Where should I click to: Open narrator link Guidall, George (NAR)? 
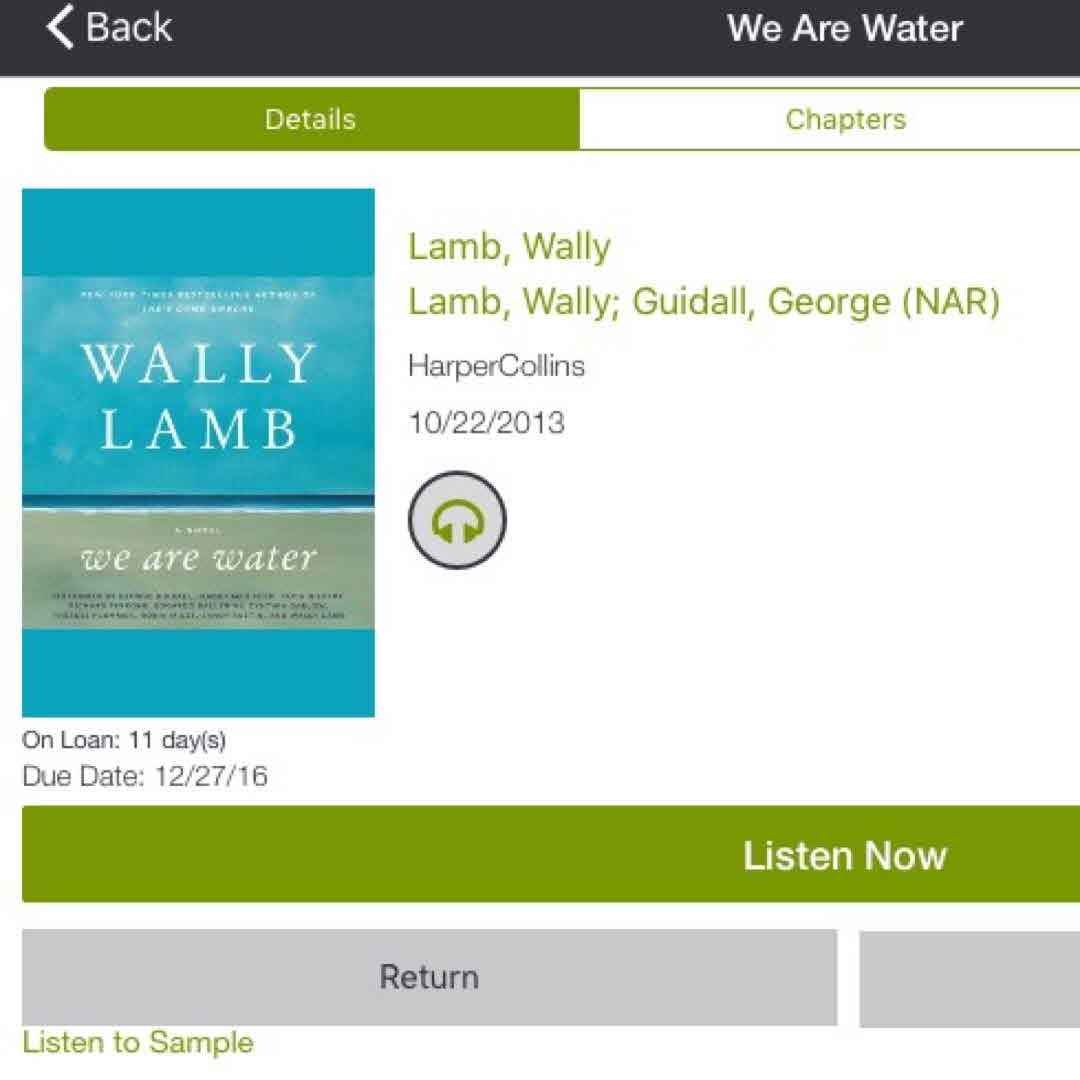817,301
